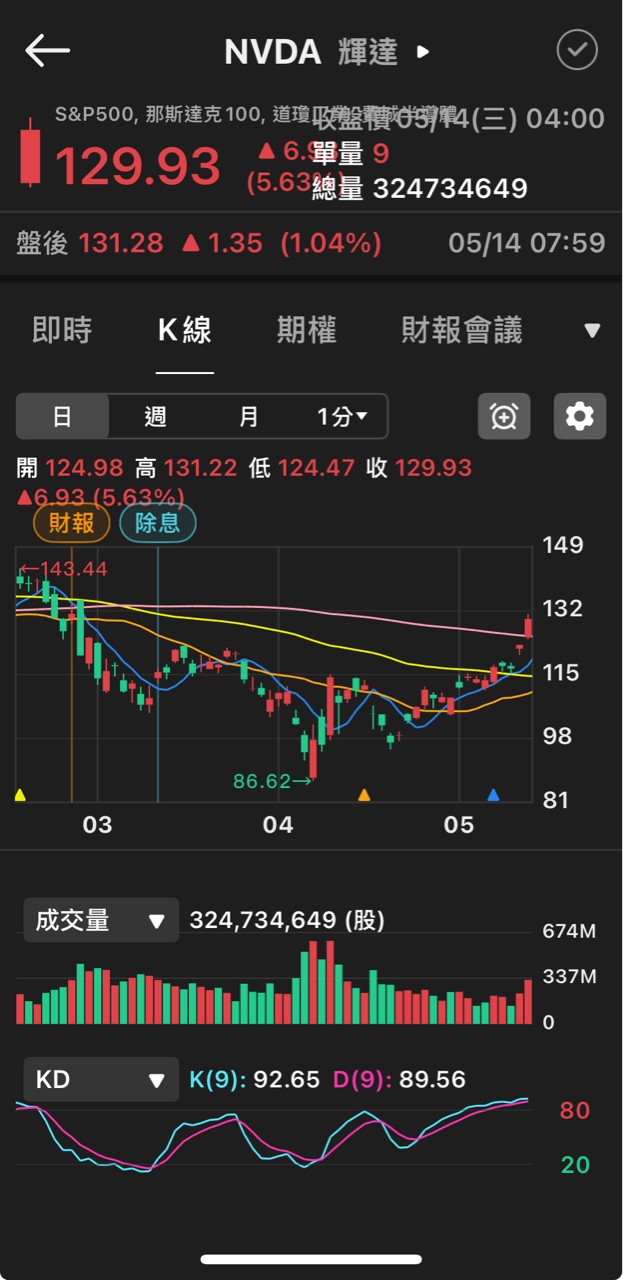Tap the 除息 chip
Image resolution: width=623 pixels, height=1280 pixels.
pos(158,522)
